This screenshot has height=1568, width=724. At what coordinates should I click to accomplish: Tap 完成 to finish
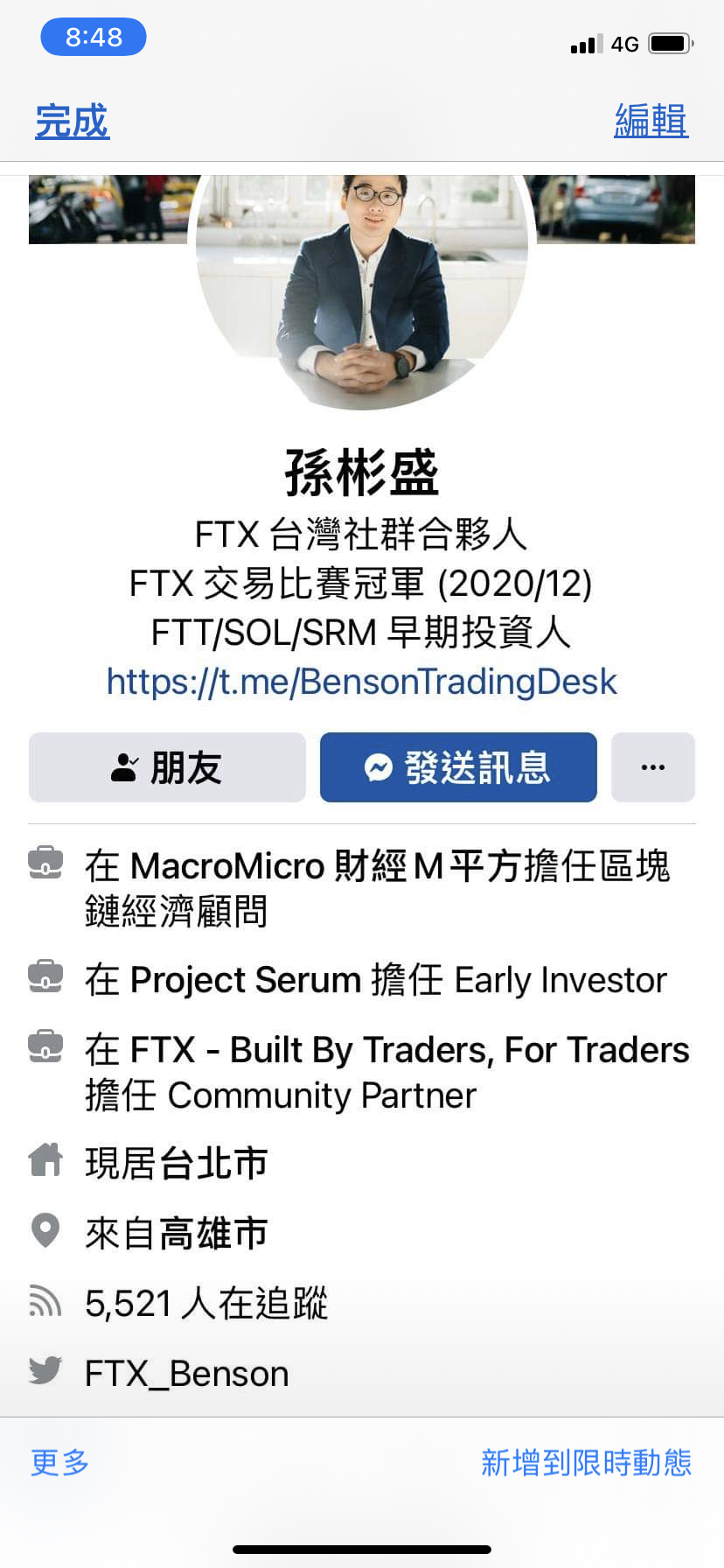(x=72, y=121)
